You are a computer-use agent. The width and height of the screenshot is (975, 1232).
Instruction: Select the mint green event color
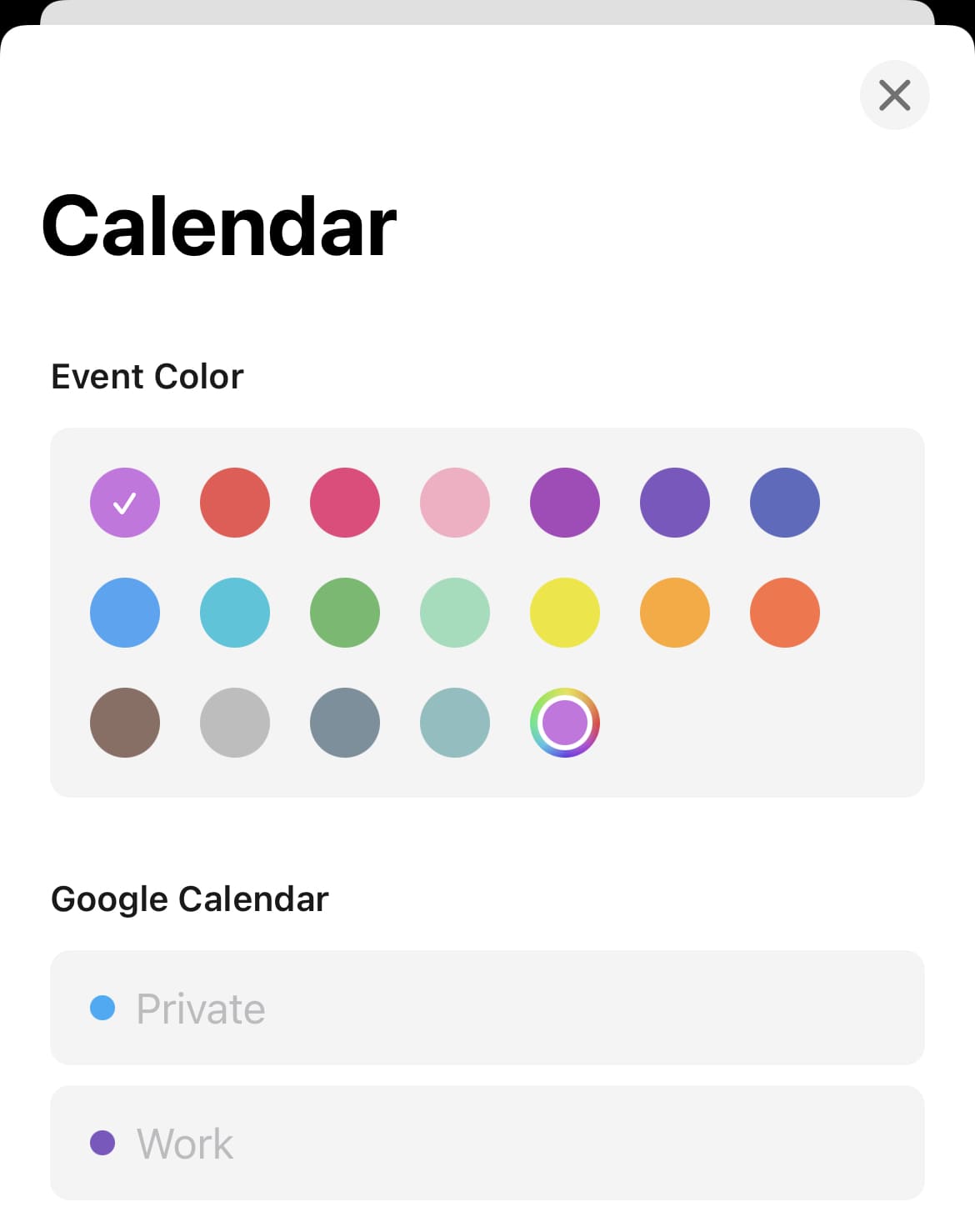click(x=455, y=613)
